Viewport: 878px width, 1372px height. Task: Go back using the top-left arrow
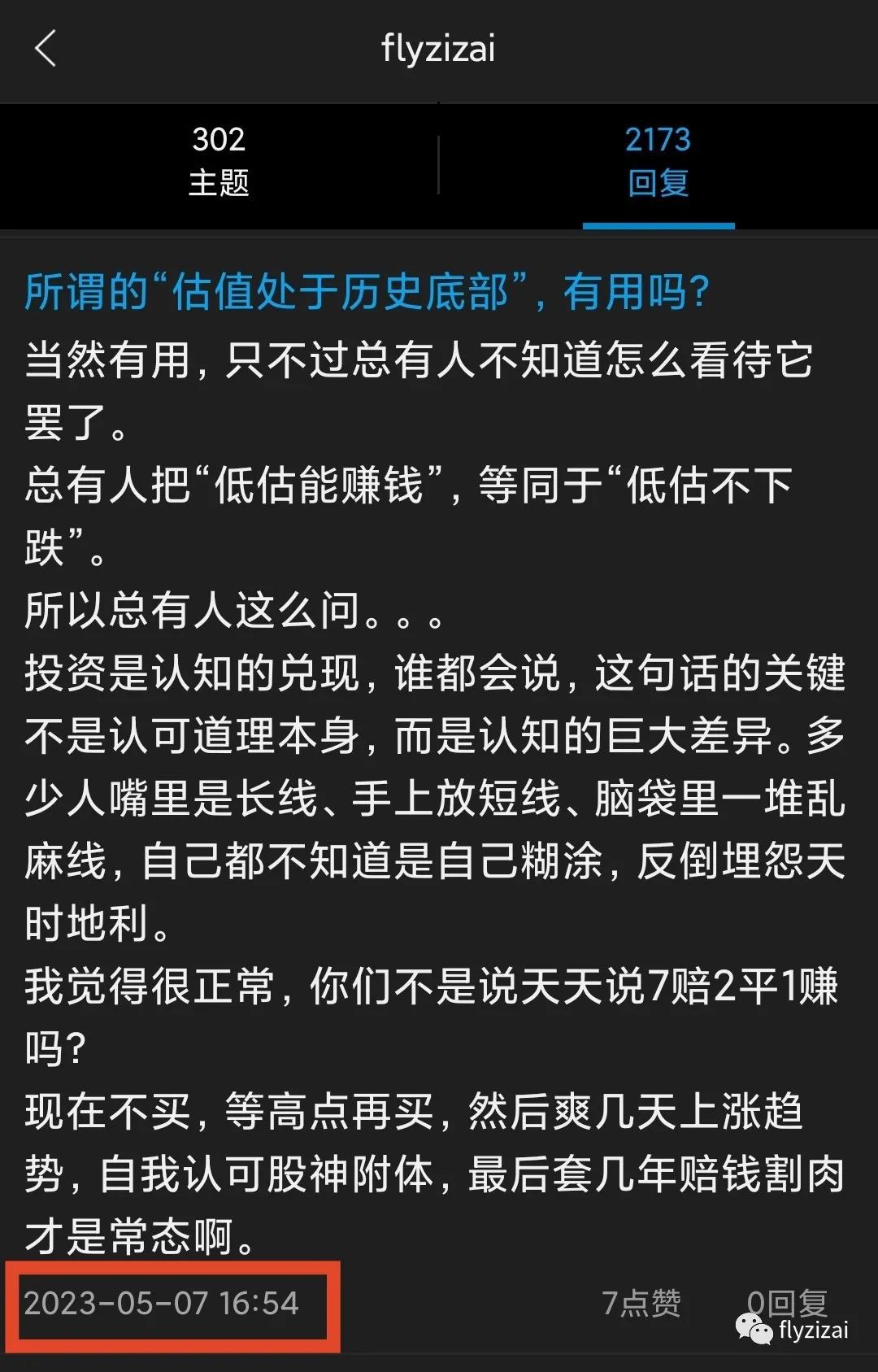pos(46,49)
